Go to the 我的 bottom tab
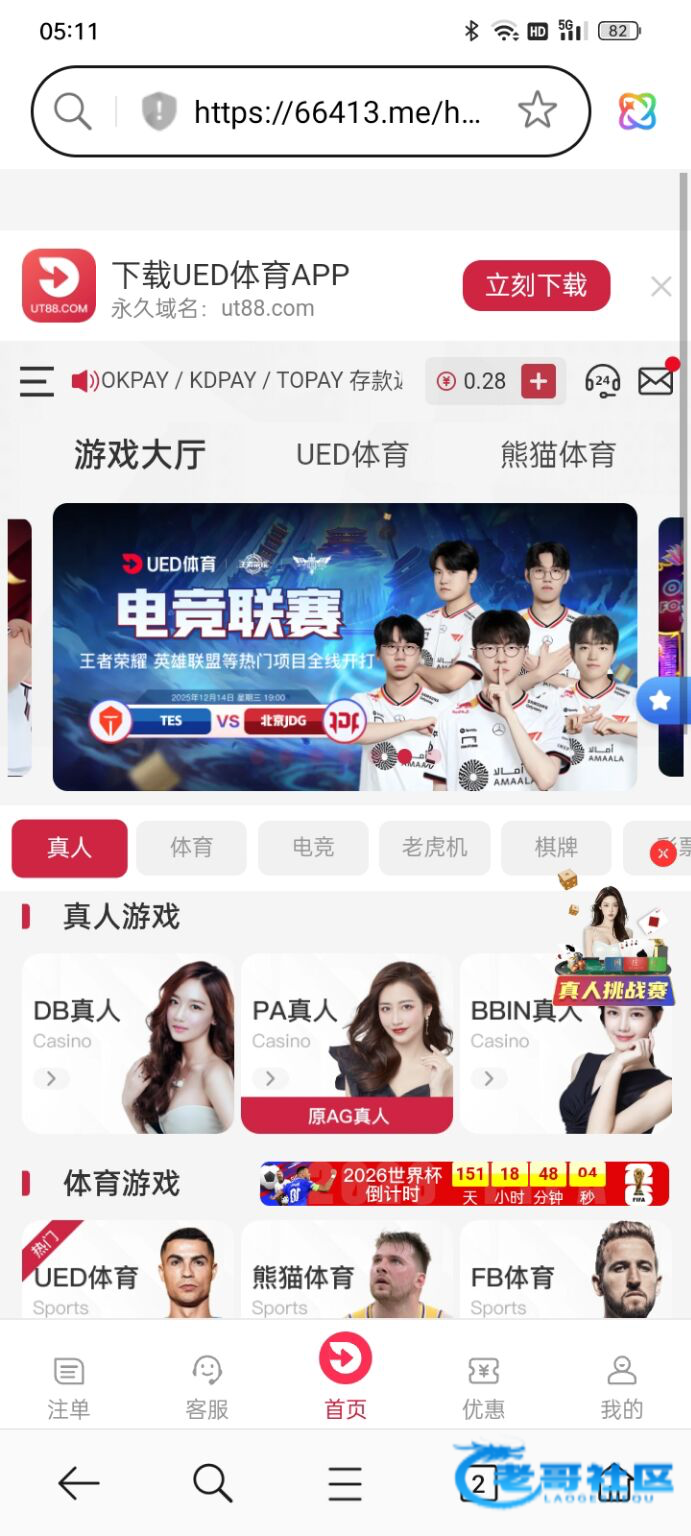The height and width of the screenshot is (1536, 691). pos(622,1387)
